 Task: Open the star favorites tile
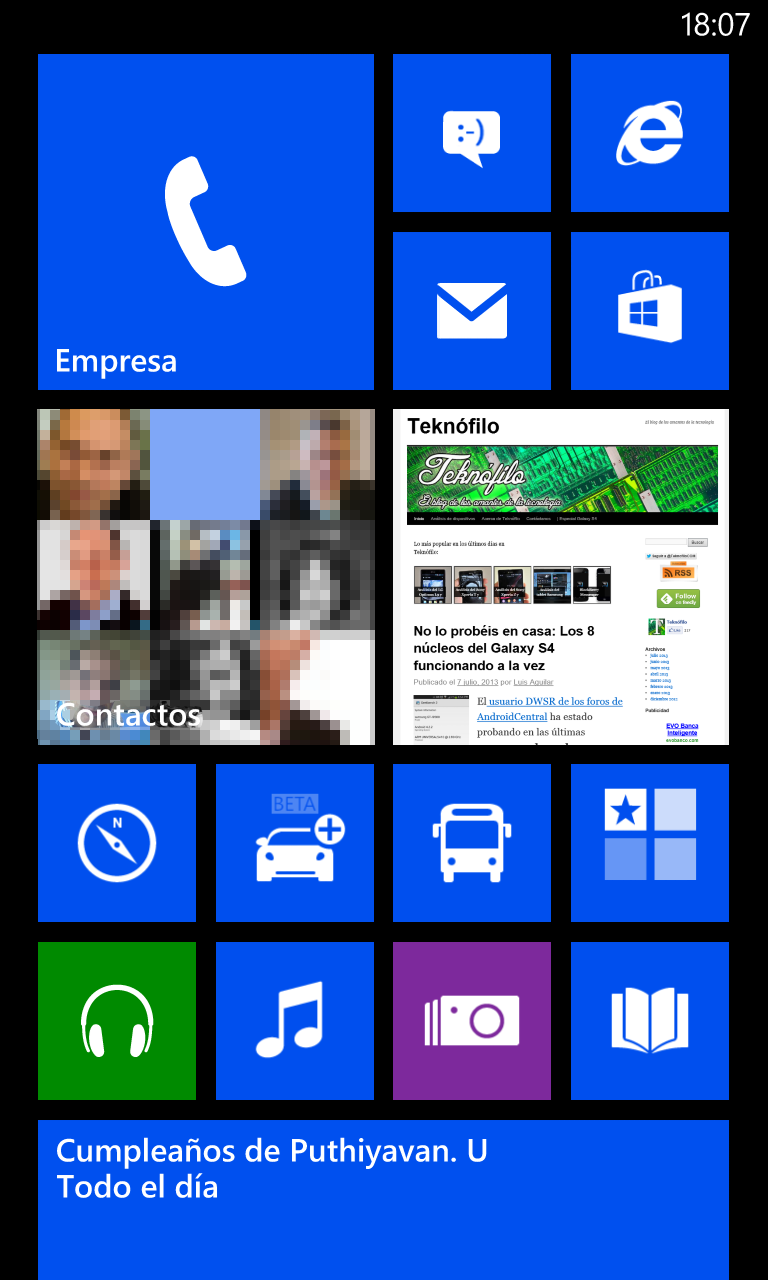point(649,843)
